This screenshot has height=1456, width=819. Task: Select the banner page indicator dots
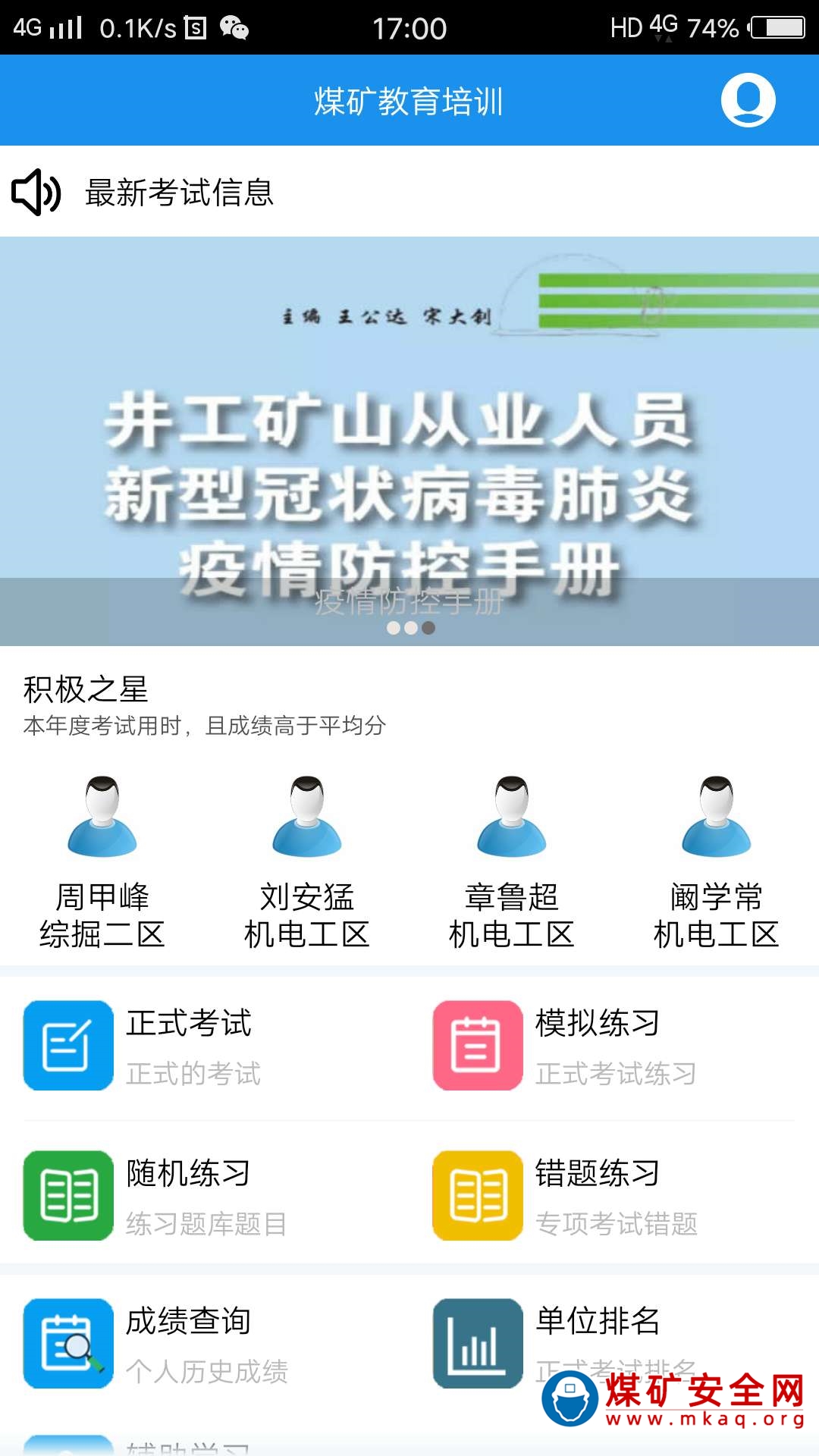pos(410,628)
